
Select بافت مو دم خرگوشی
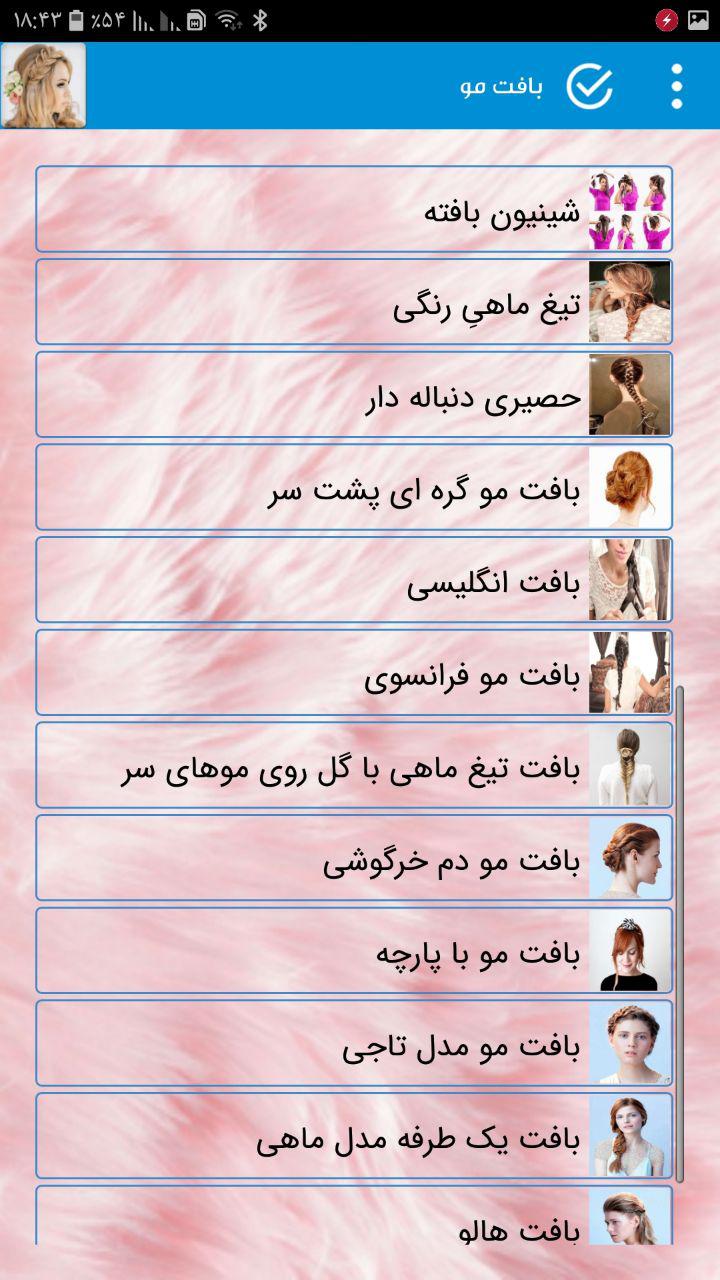click(354, 858)
